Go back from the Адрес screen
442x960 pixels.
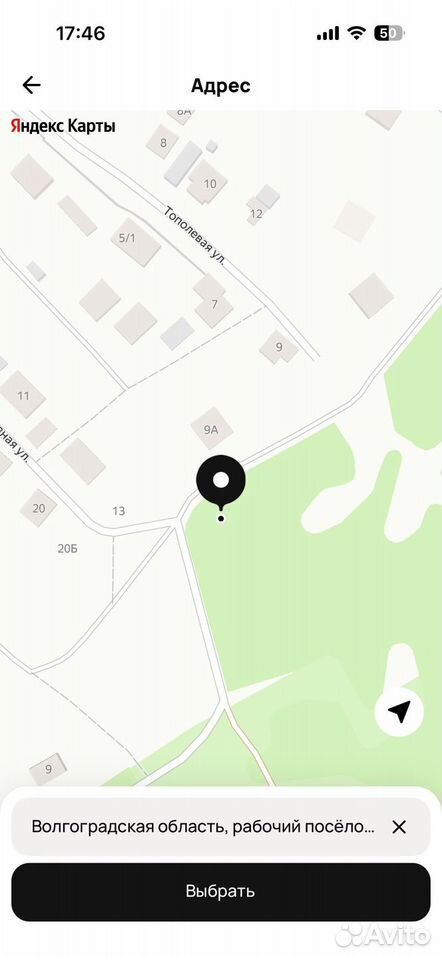pos(31,85)
